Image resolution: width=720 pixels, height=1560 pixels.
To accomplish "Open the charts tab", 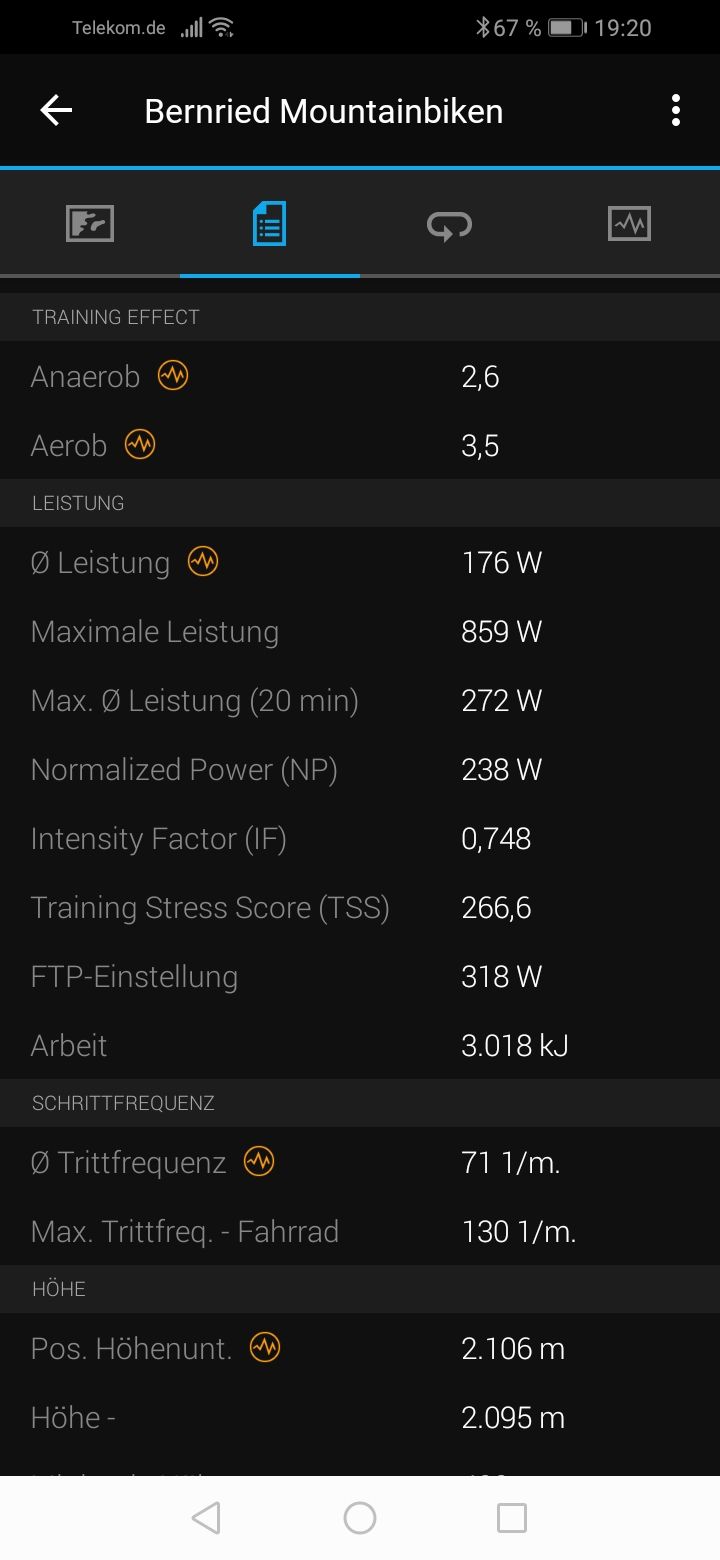I will [629, 223].
